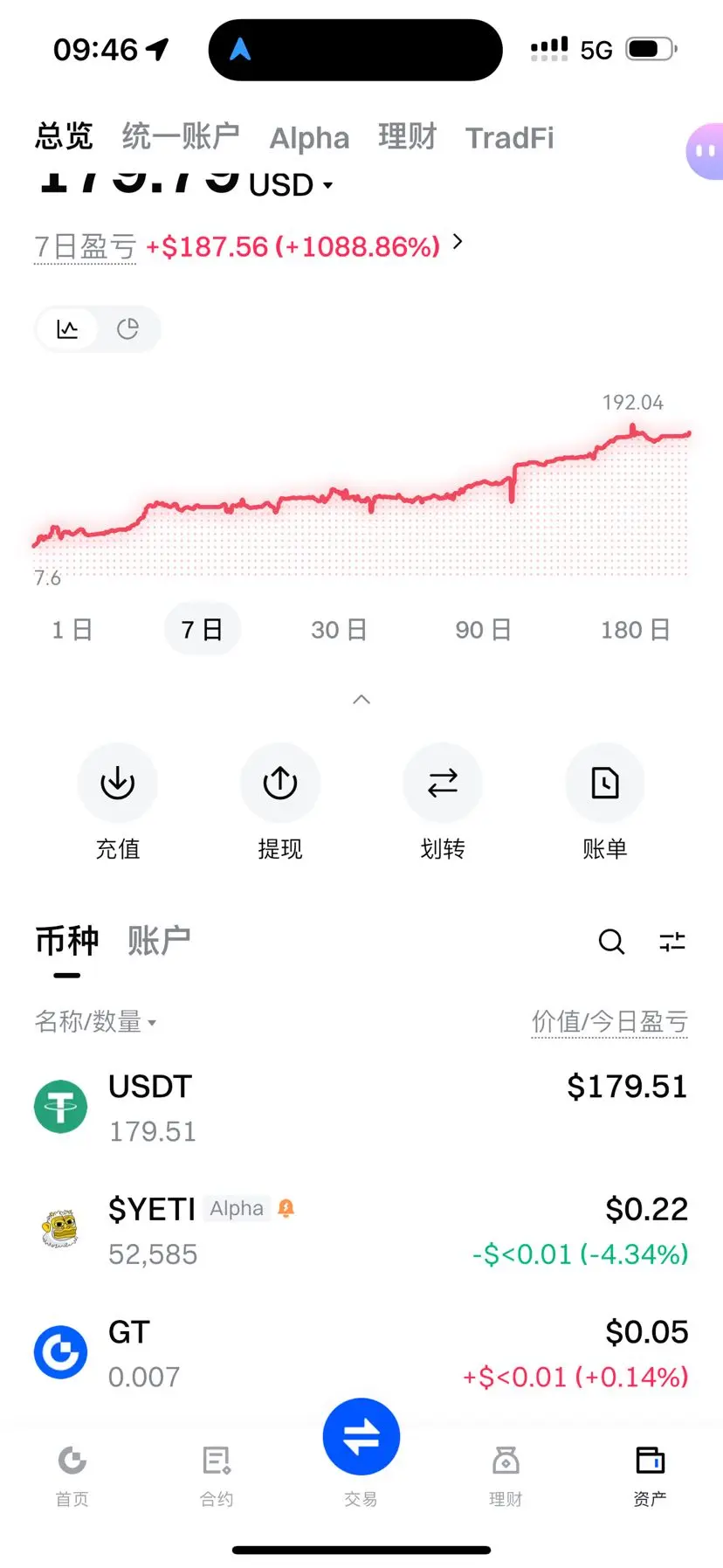Select the 180 日 chart range
723x1568 pixels.
point(635,630)
